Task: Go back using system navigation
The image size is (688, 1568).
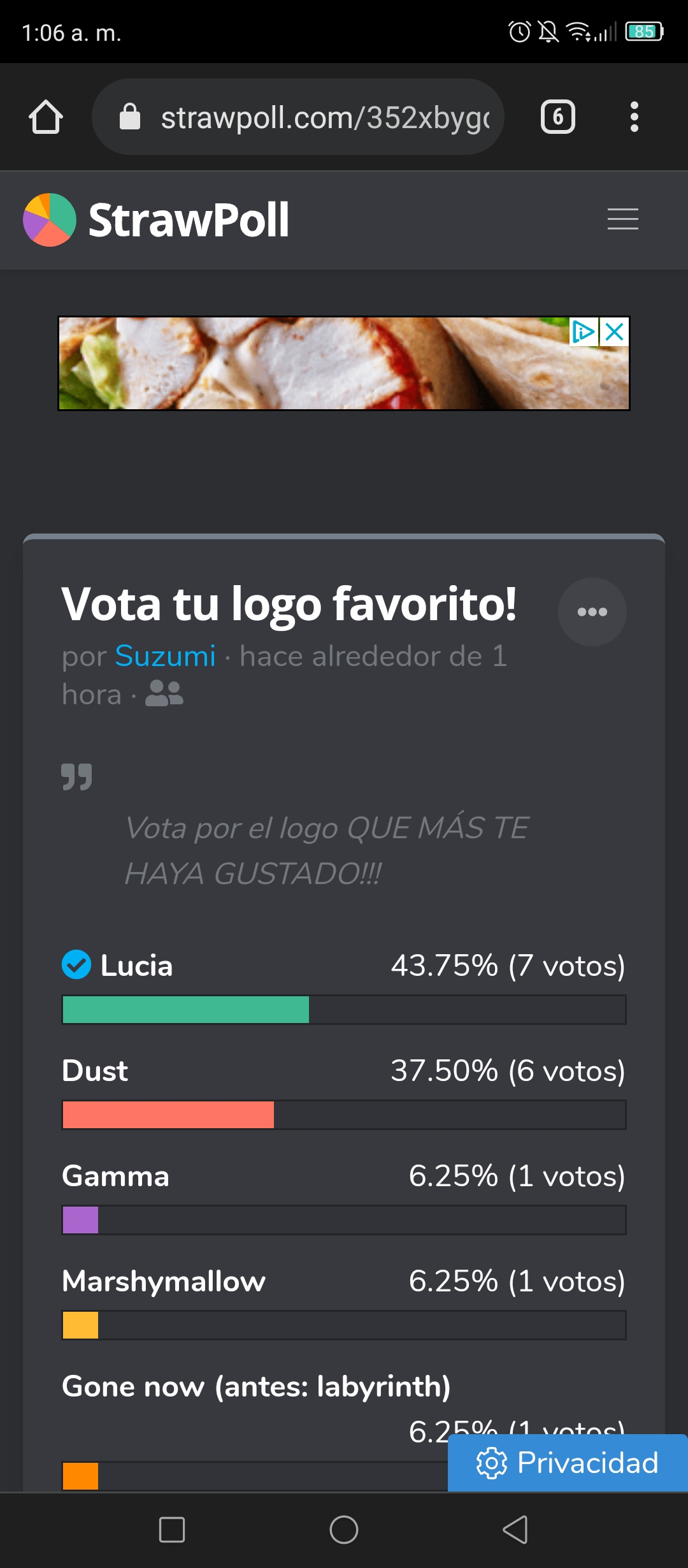Action: tap(515, 1530)
